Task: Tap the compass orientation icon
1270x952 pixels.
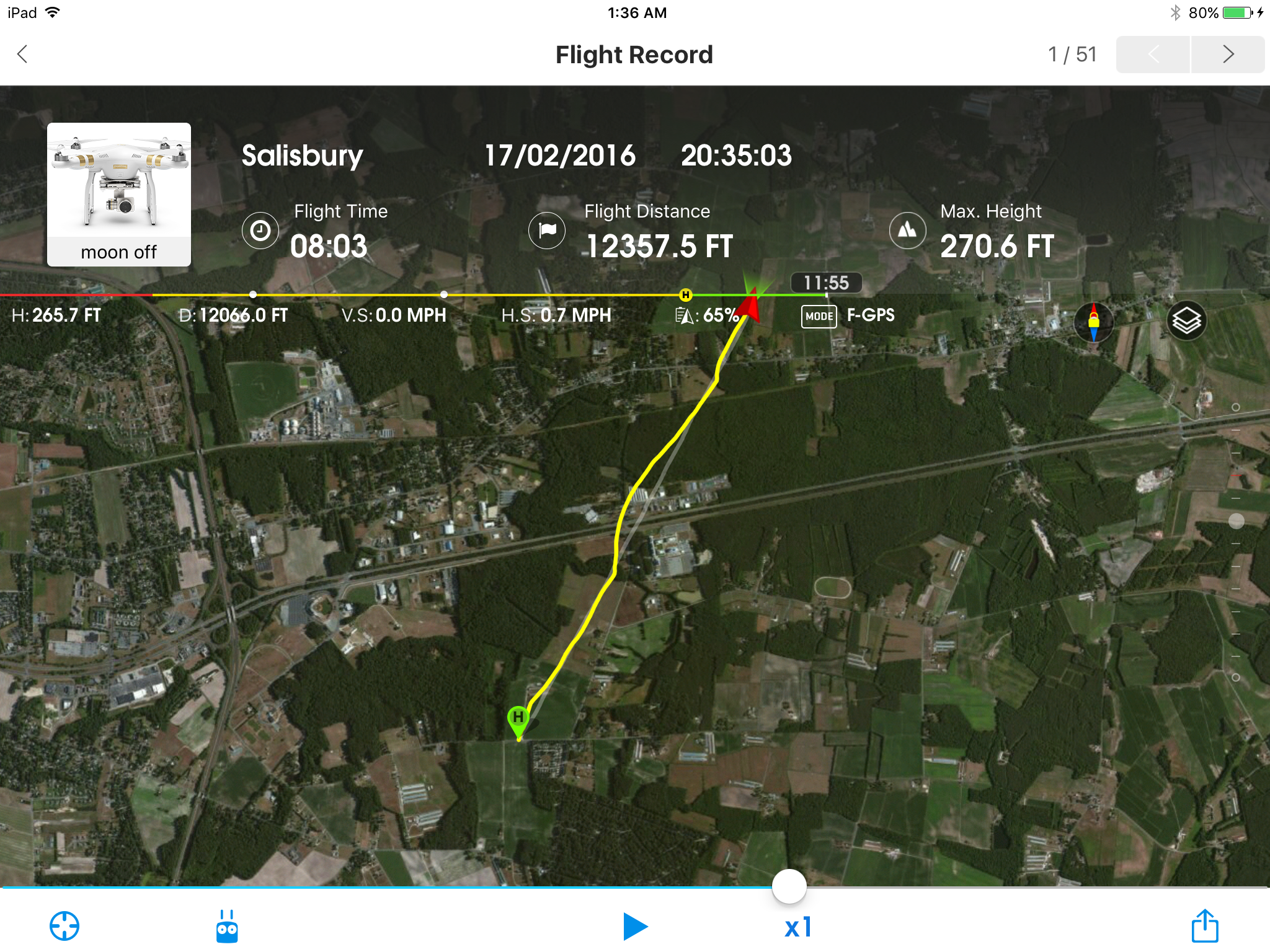Action: (1093, 322)
